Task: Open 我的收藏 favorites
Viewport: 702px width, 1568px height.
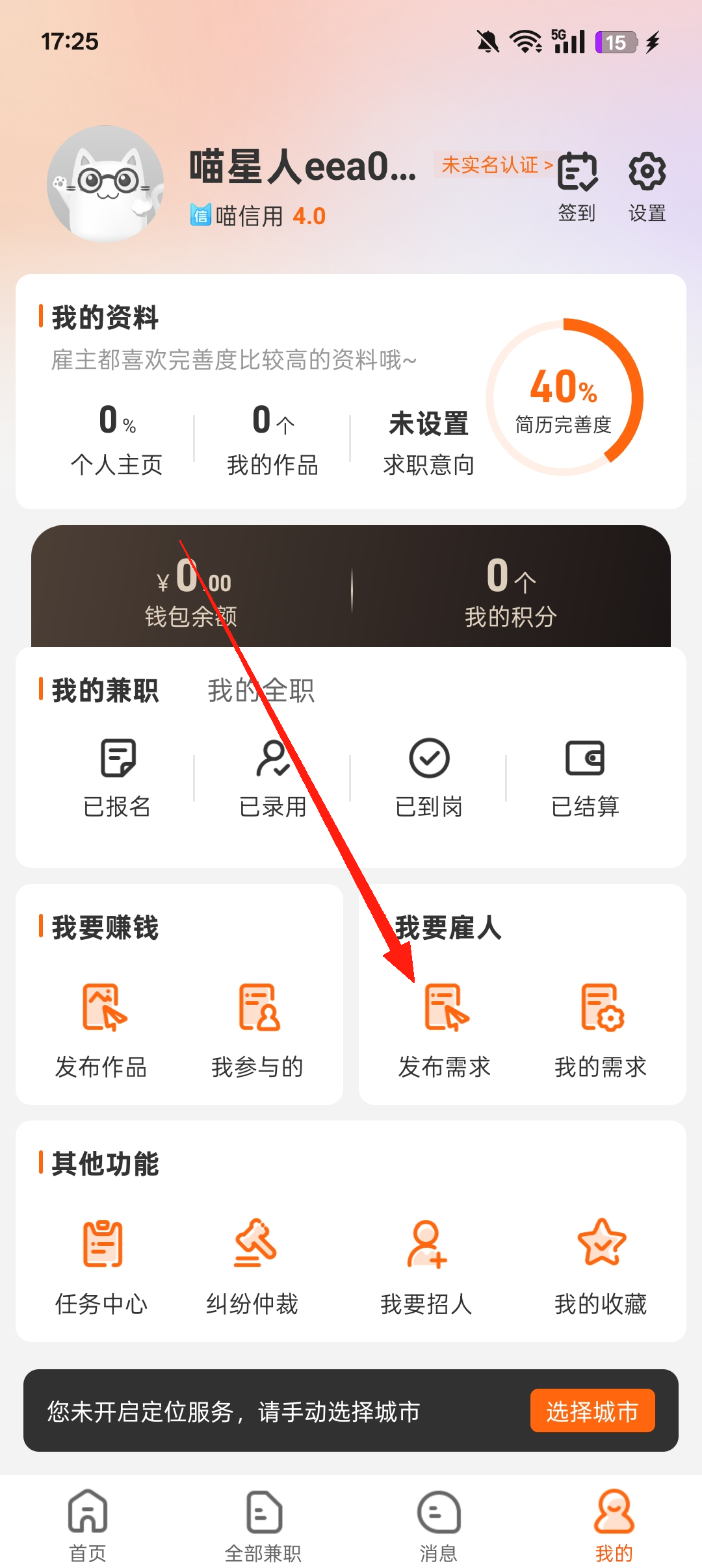Action: pos(601,1267)
